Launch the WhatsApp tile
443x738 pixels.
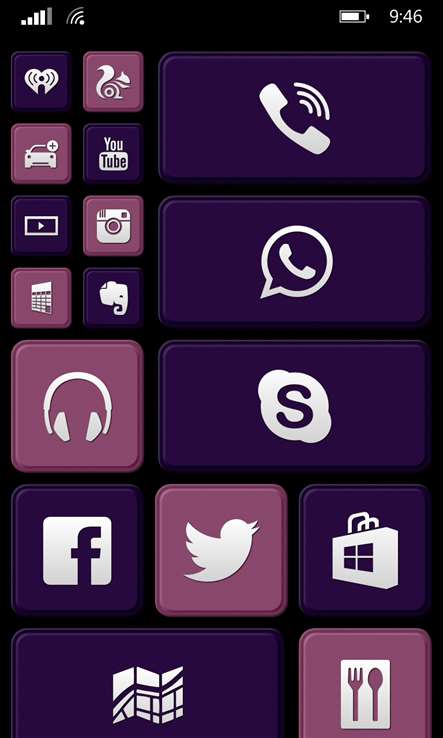click(294, 261)
